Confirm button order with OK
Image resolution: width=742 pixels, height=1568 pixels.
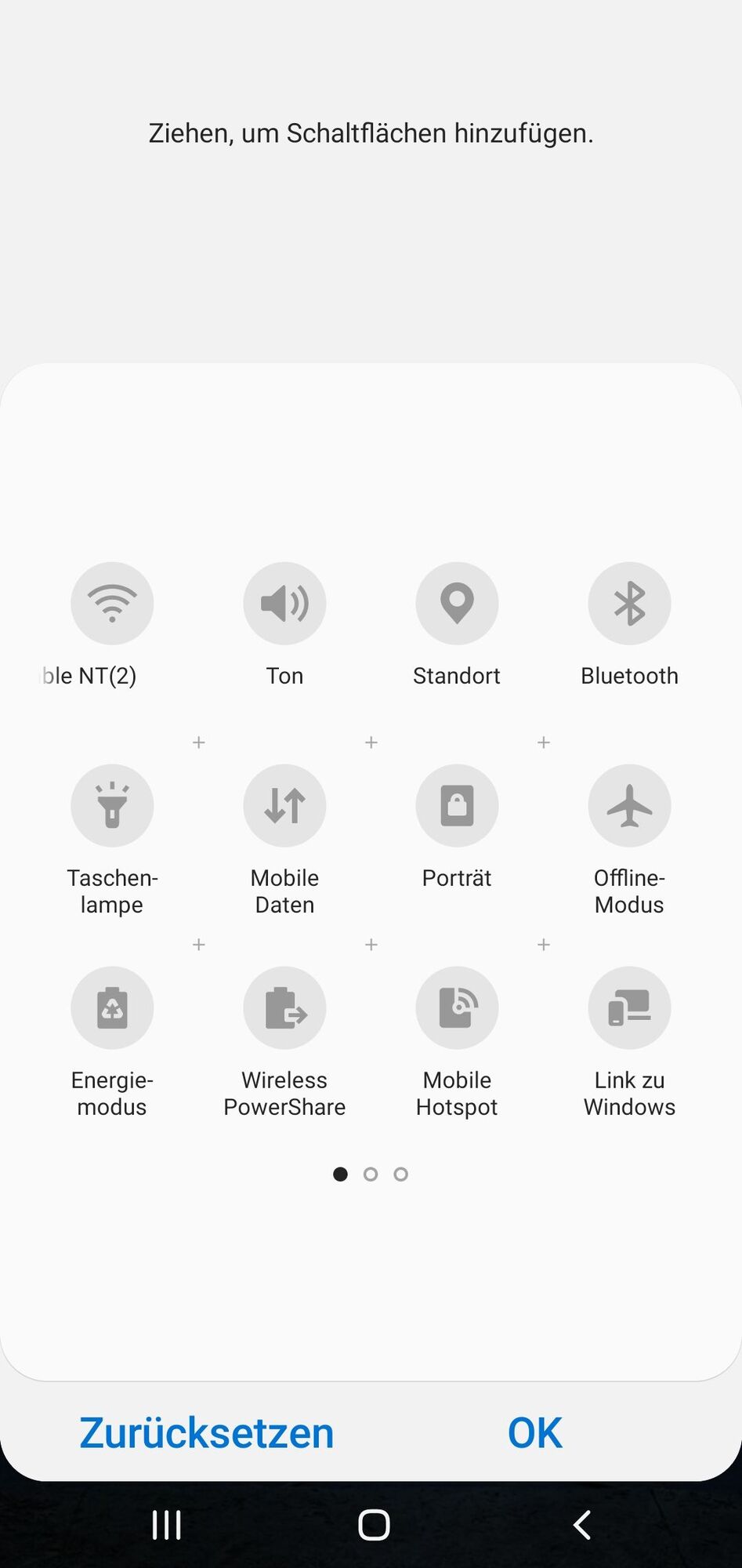click(x=535, y=1433)
